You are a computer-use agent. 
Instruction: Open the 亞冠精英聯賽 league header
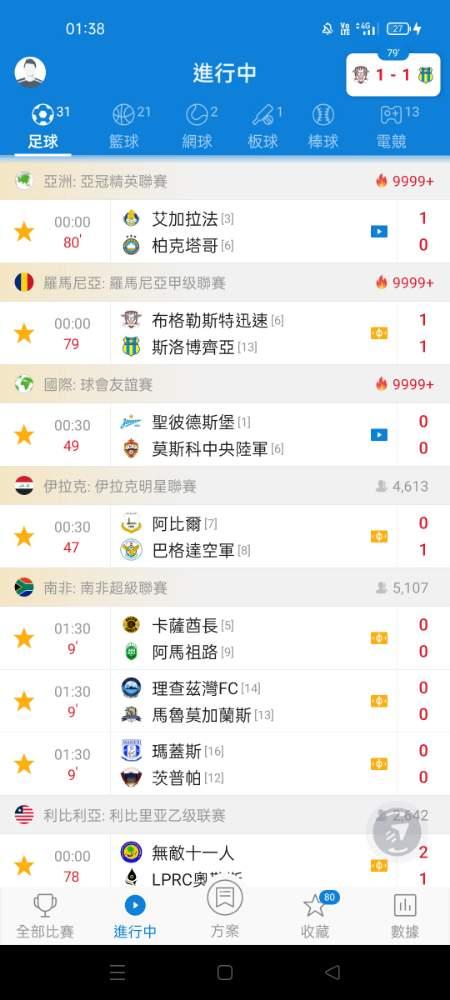click(225, 181)
